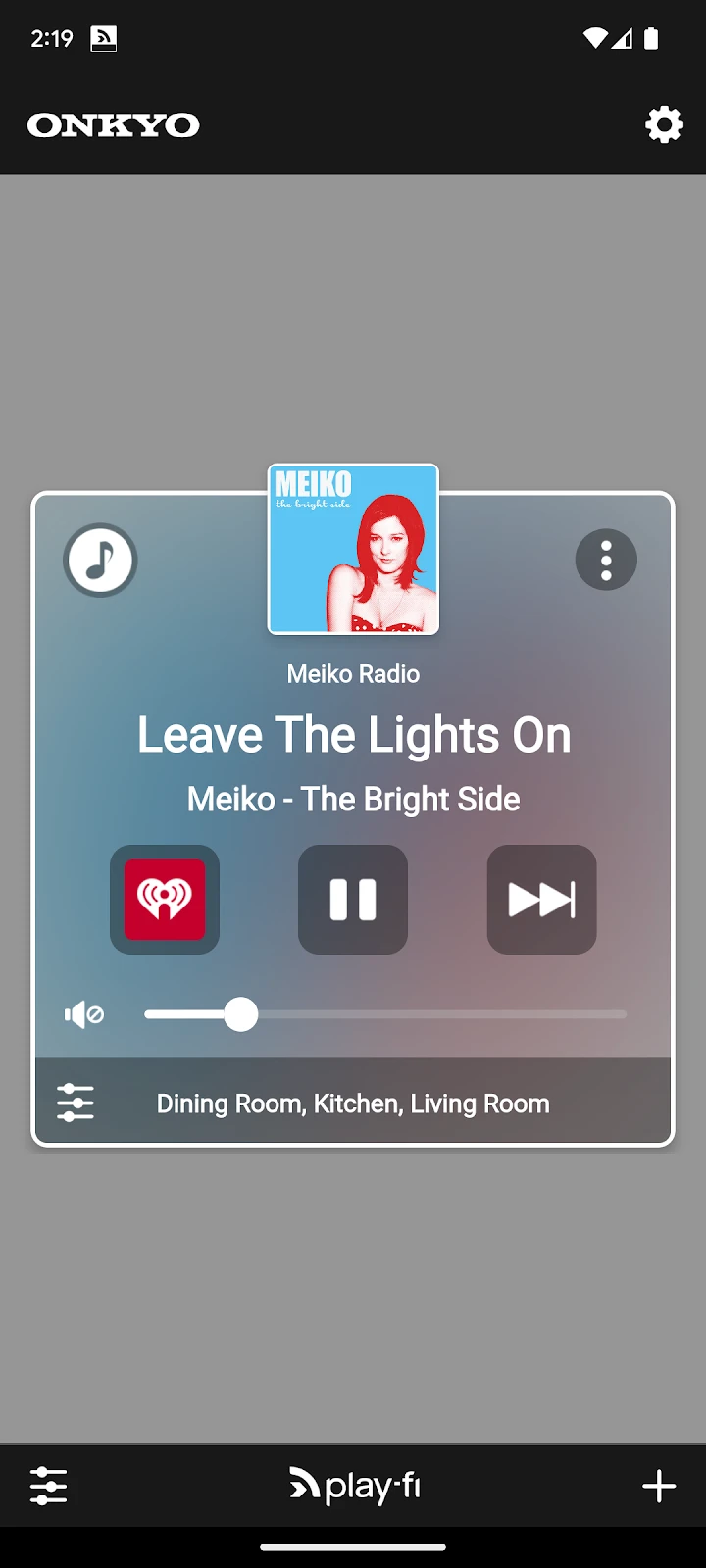Expand the Dining Room, Kitchen, Living Room zone bar
Image resolution: width=706 pixels, height=1568 pixels.
pyautogui.click(x=353, y=1102)
